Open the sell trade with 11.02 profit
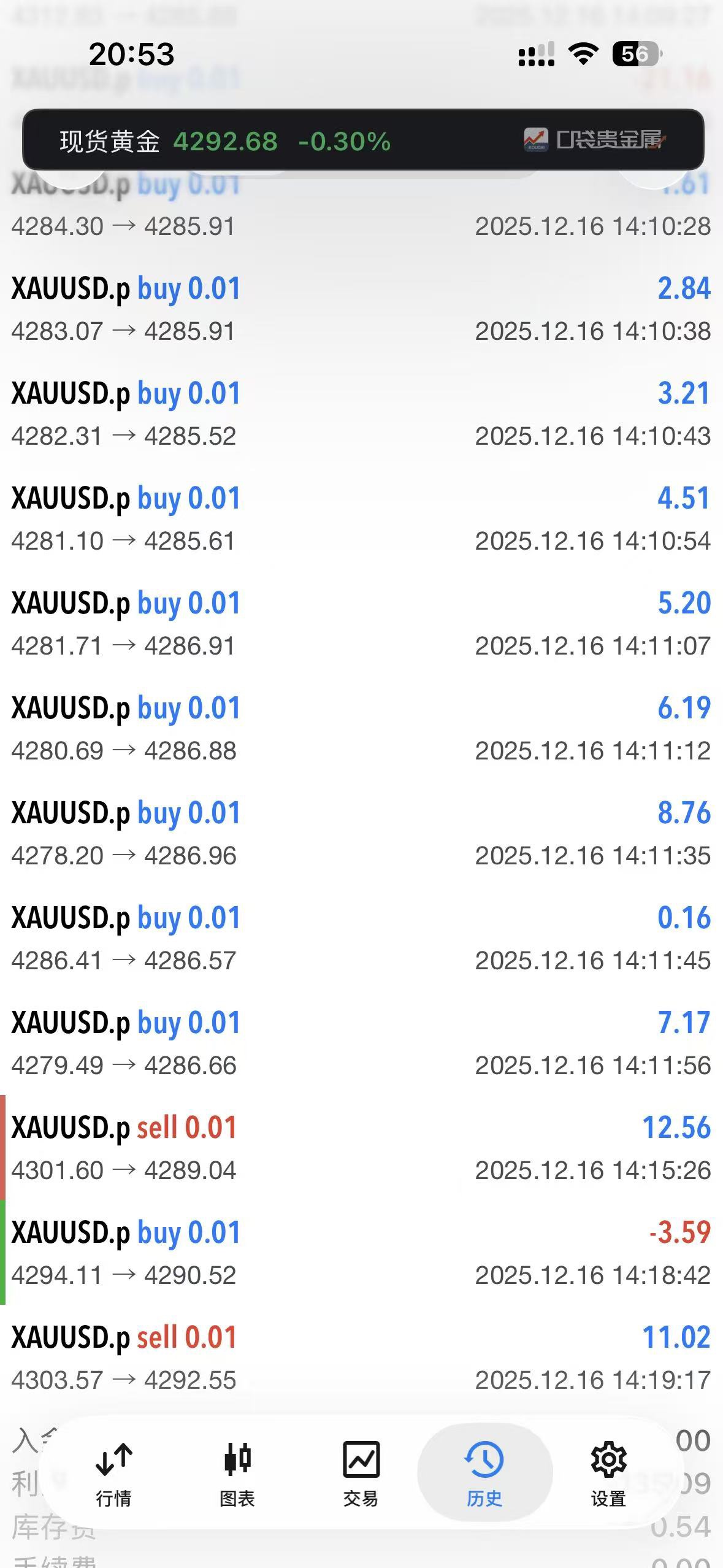This screenshot has width=723, height=1568. click(x=361, y=1358)
